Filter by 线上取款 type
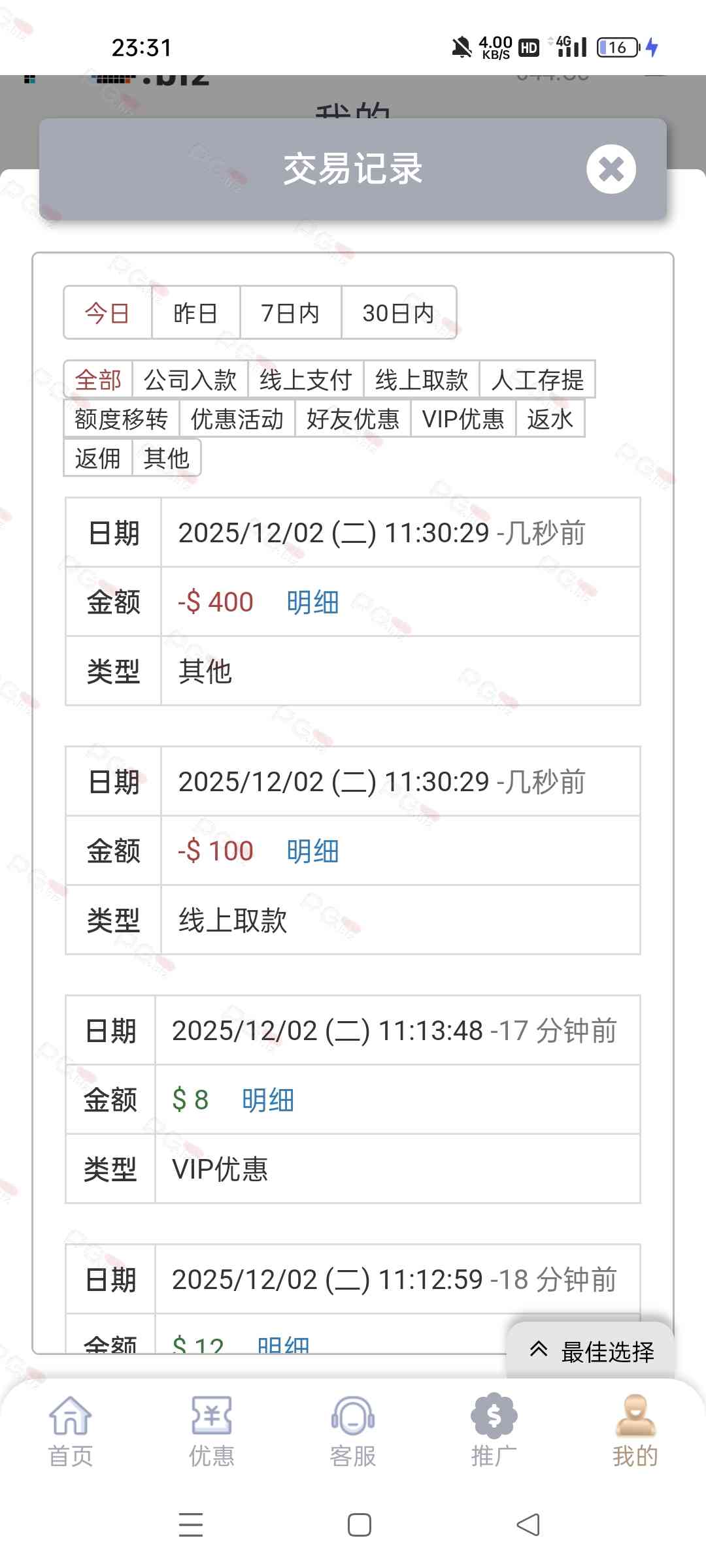 [x=422, y=380]
